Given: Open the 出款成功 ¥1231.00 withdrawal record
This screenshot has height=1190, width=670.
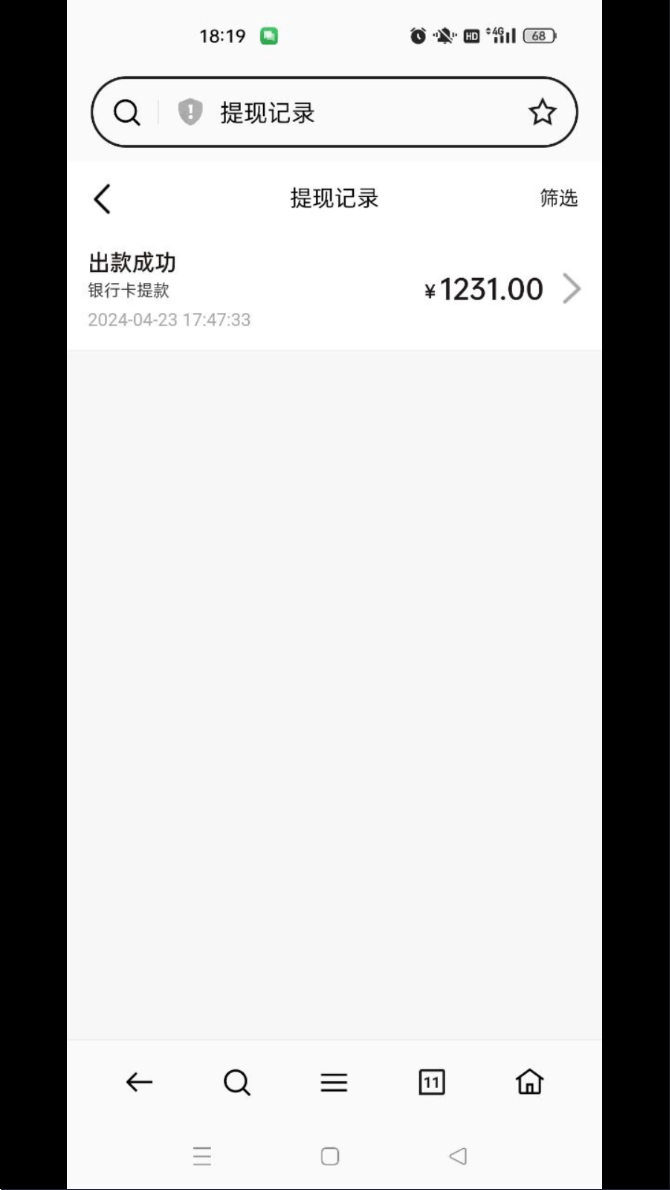Looking at the screenshot, I should 334,290.
